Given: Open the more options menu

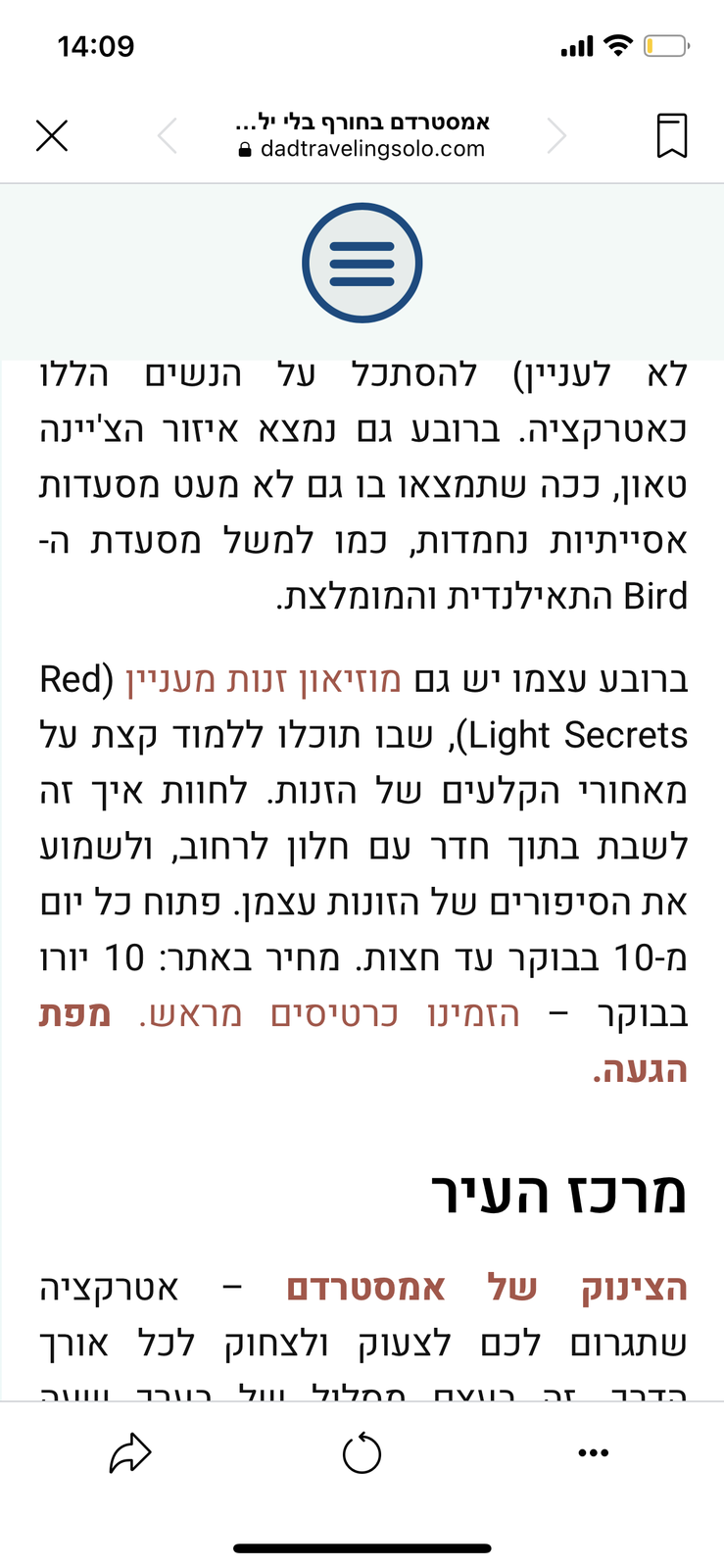Looking at the screenshot, I should click(594, 1452).
